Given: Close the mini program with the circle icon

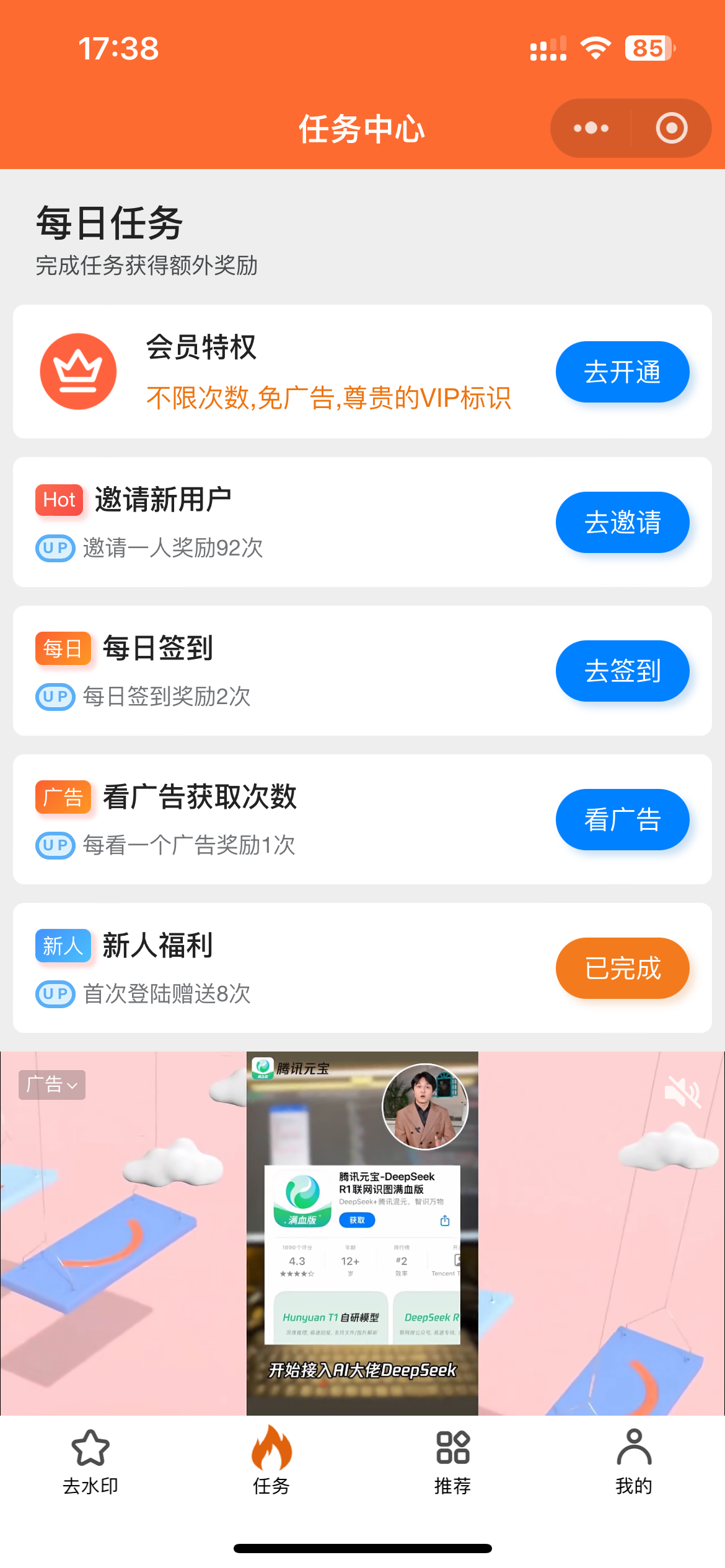Looking at the screenshot, I should coord(672,128).
